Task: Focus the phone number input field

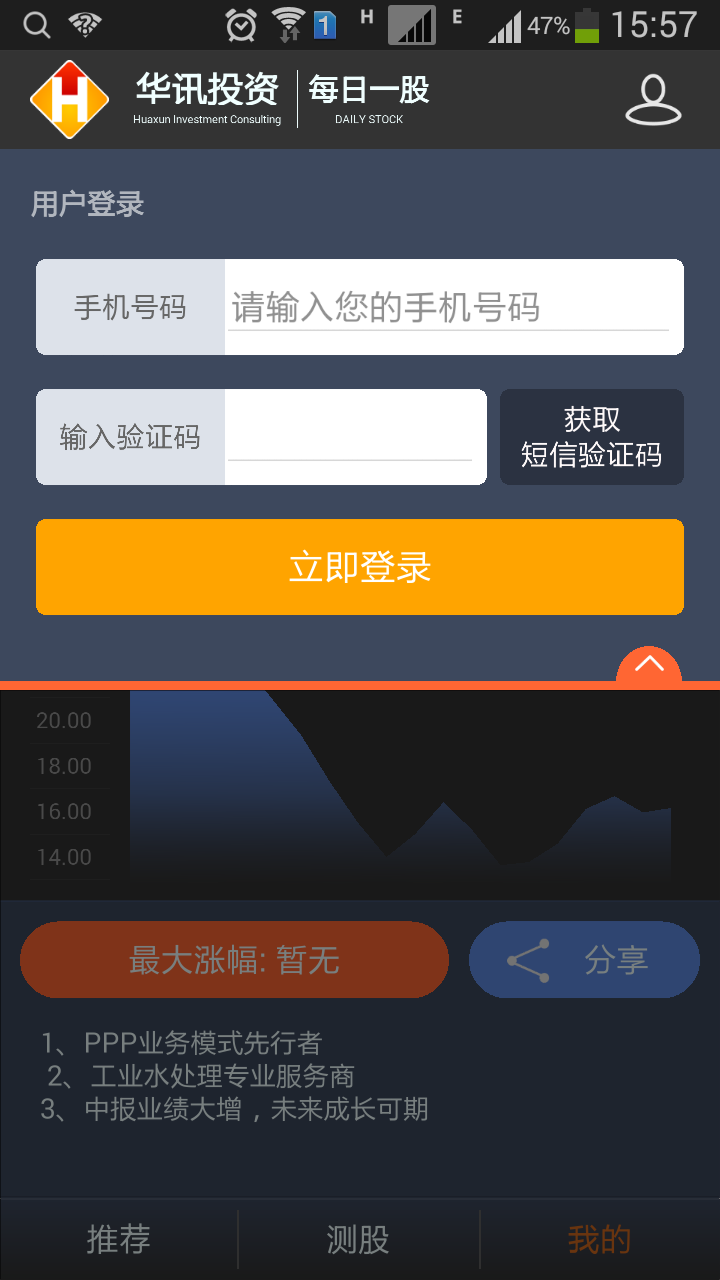Action: click(452, 307)
